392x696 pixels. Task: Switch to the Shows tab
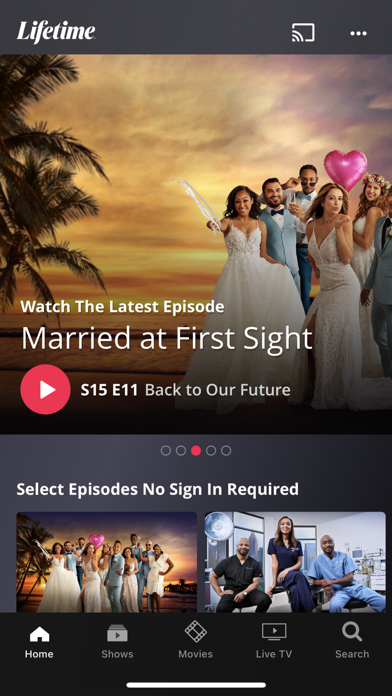[x=117, y=640]
